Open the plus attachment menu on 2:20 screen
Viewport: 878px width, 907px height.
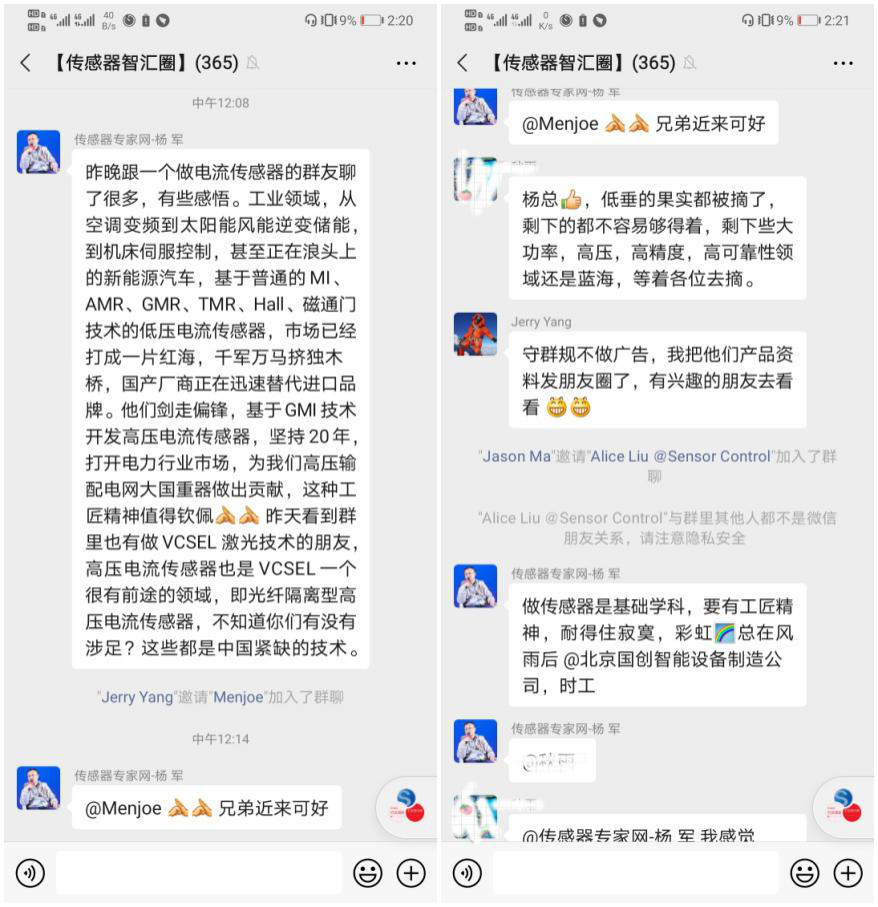click(x=411, y=873)
